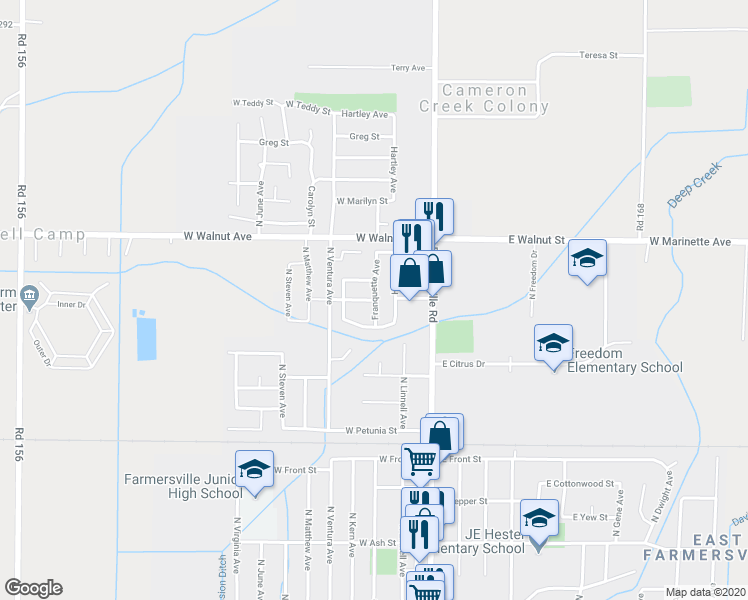748x600 pixels.
Task: Open the Farmersville Junior High School marker
Action: (254, 470)
